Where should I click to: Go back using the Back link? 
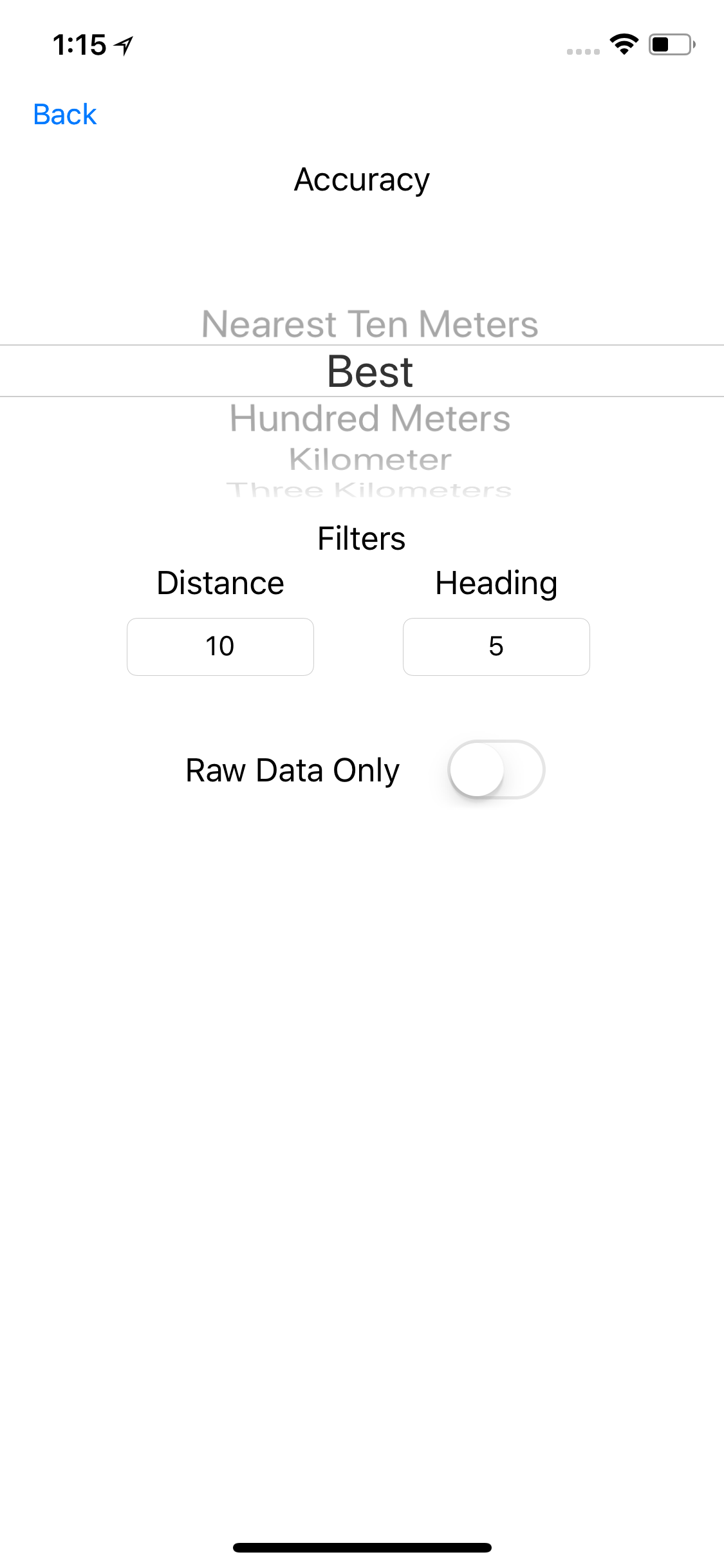[64, 114]
